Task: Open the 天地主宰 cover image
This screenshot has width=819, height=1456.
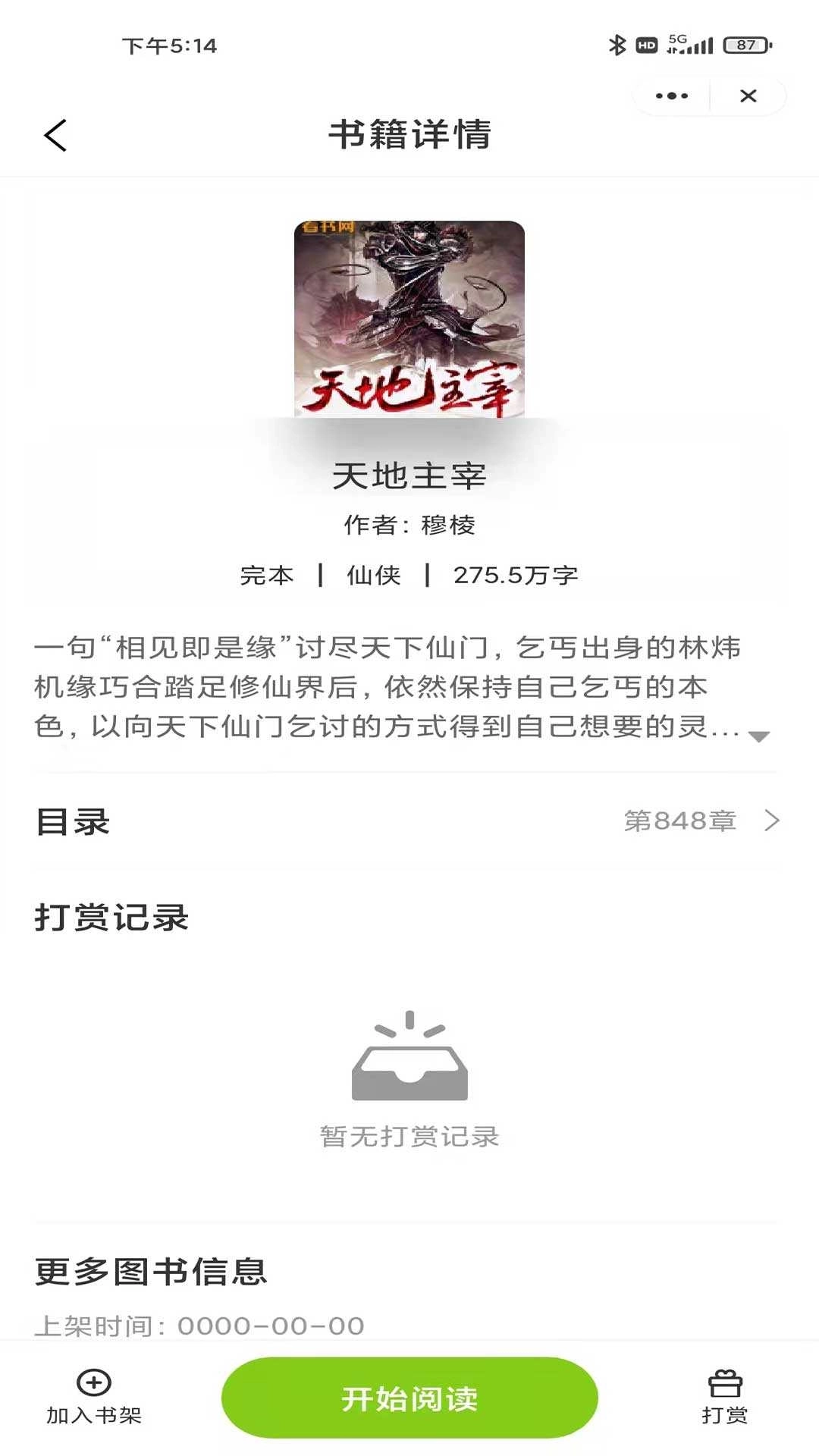Action: click(409, 319)
